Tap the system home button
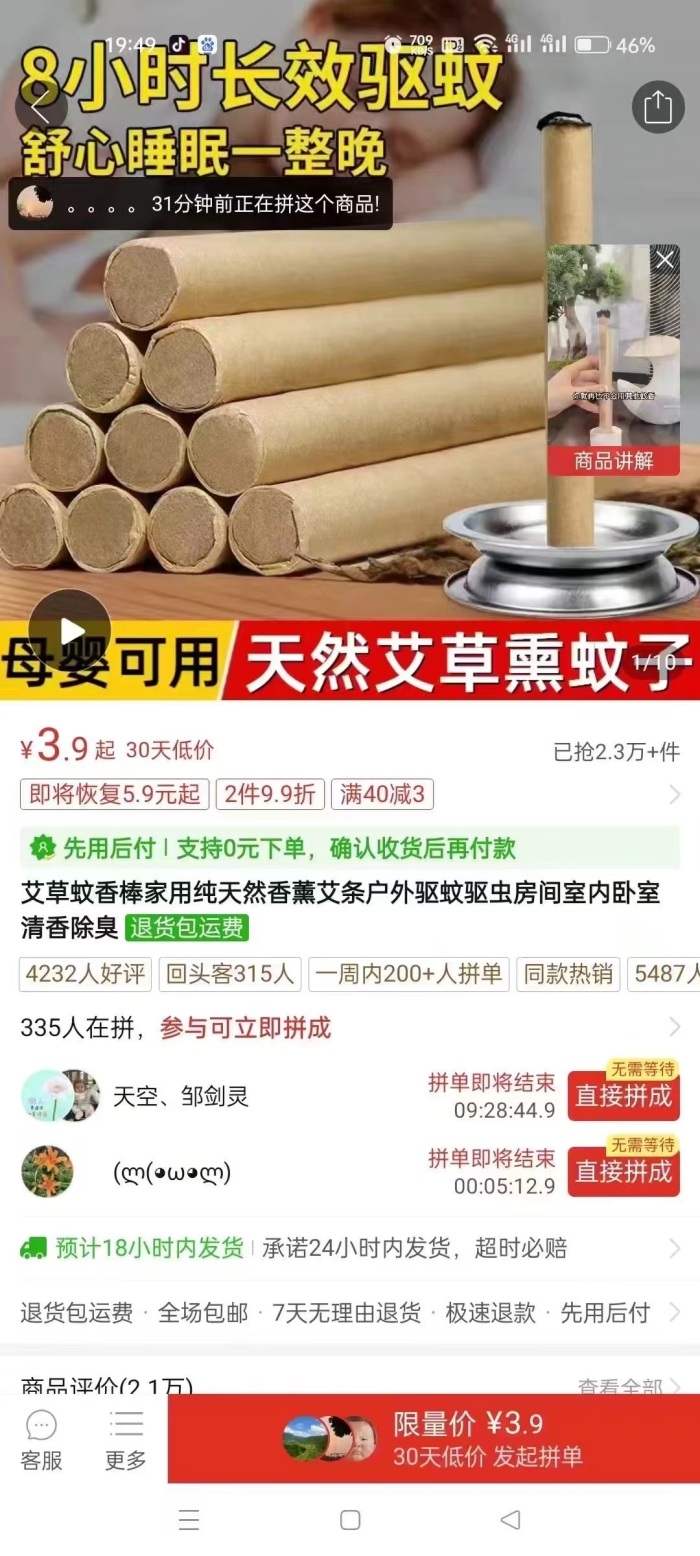Viewport: 700px width, 1556px height. tap(350, 1520)
